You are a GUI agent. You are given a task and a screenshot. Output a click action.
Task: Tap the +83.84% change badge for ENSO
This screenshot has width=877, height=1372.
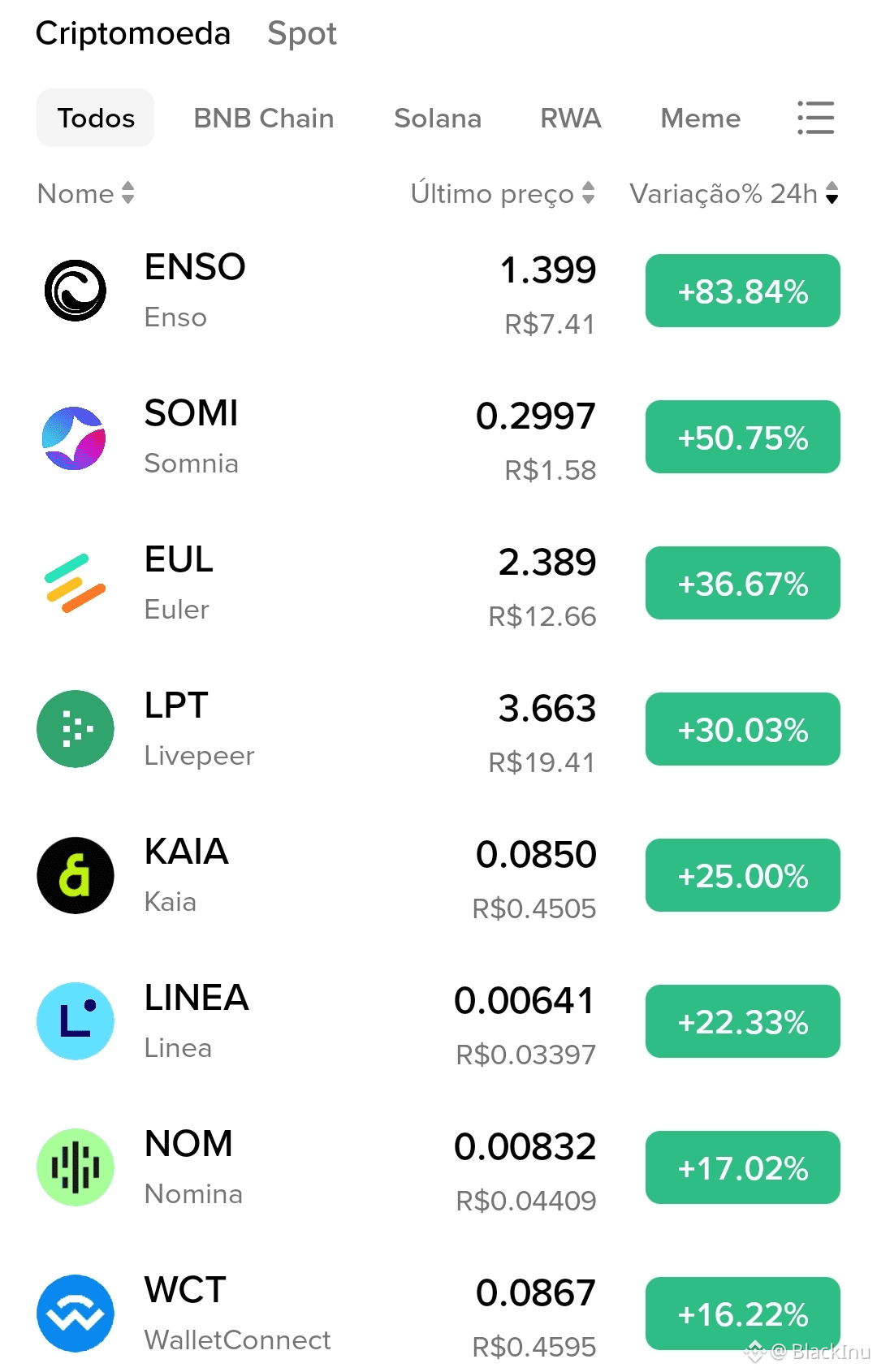(742, 291)
